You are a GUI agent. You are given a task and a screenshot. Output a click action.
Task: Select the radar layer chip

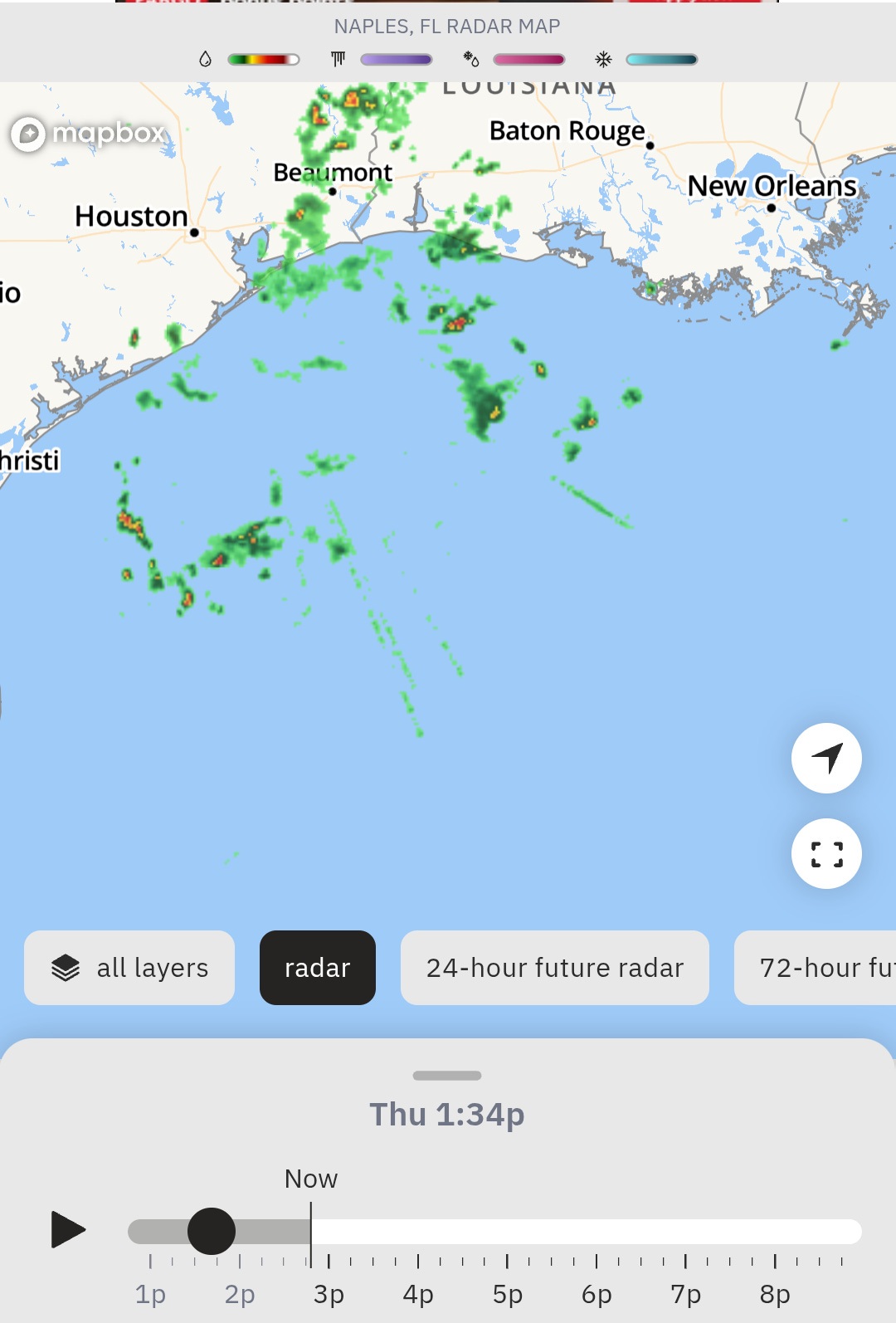(318, 968)
